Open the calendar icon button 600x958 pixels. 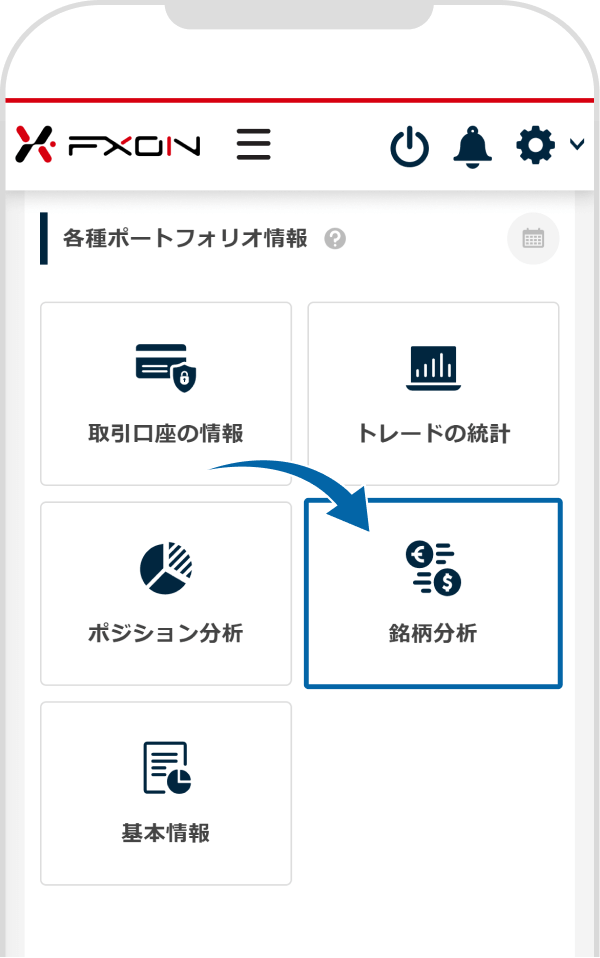point(533,239)
